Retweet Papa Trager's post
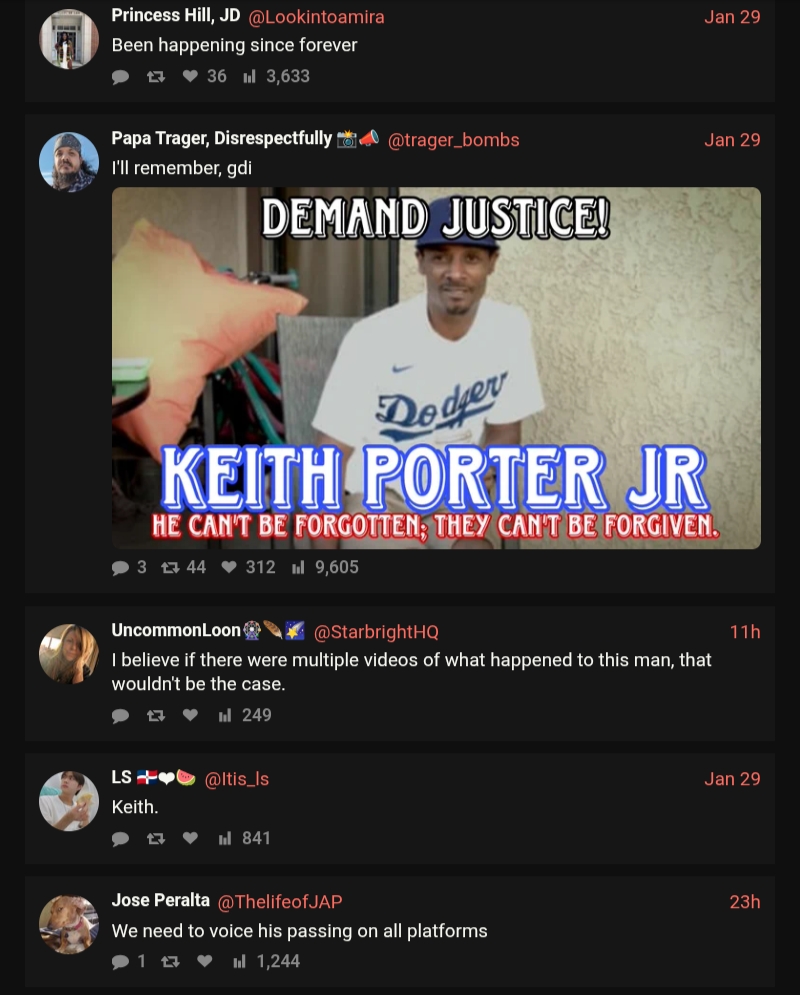 (170, 567)
